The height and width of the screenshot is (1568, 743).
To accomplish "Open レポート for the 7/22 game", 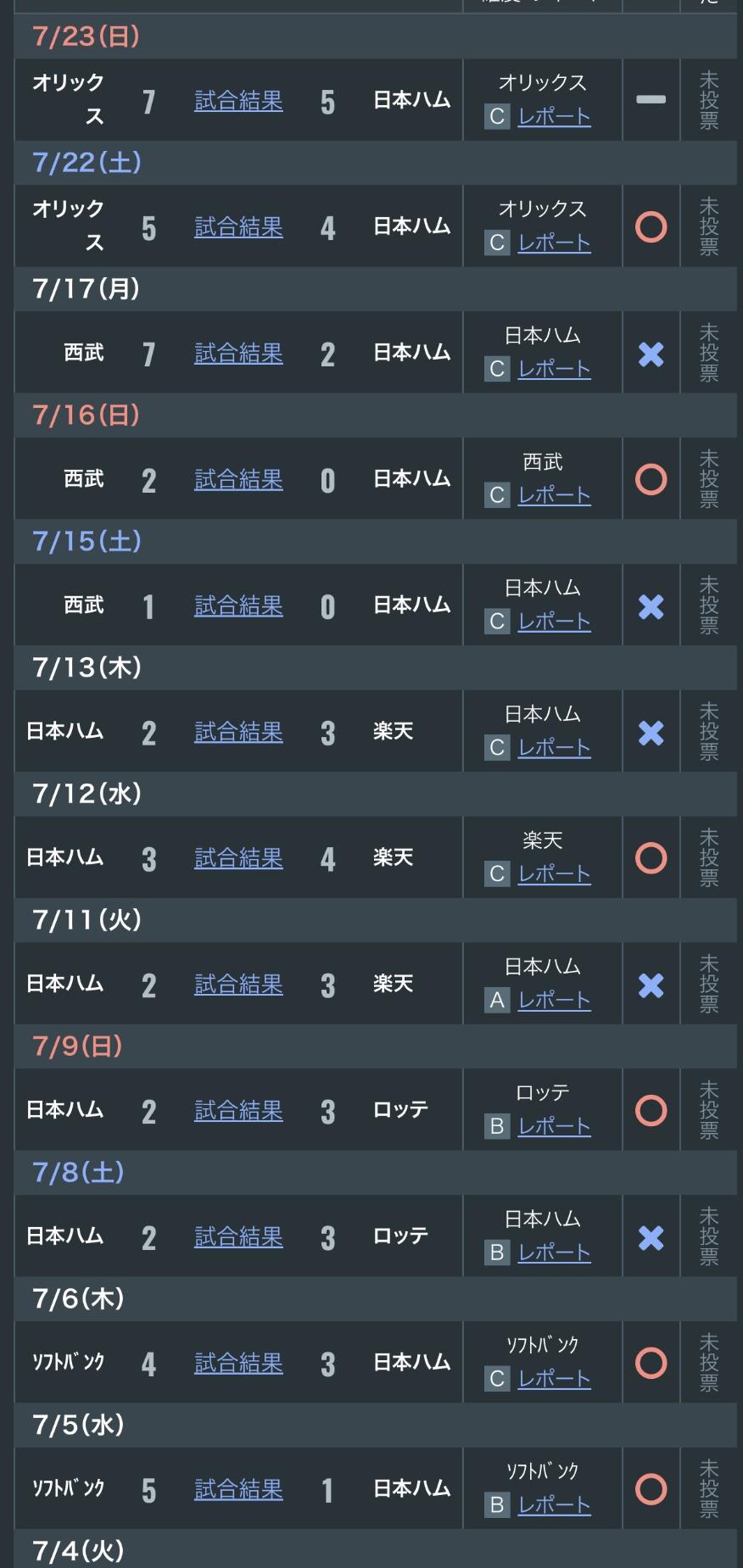I will click(x=554, y=243).
